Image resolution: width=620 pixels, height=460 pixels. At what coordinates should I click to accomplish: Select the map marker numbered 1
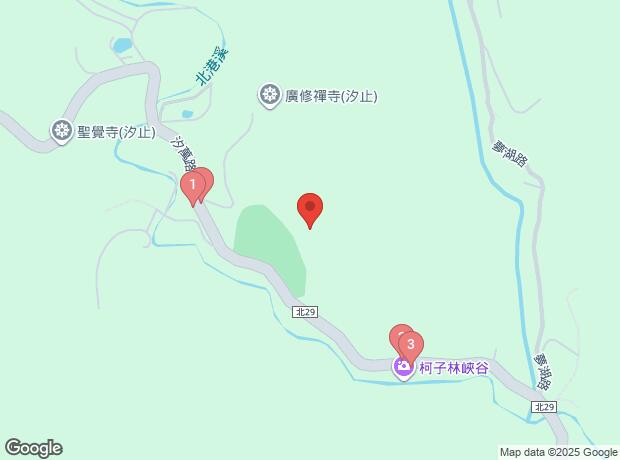[x=193, y=188]
